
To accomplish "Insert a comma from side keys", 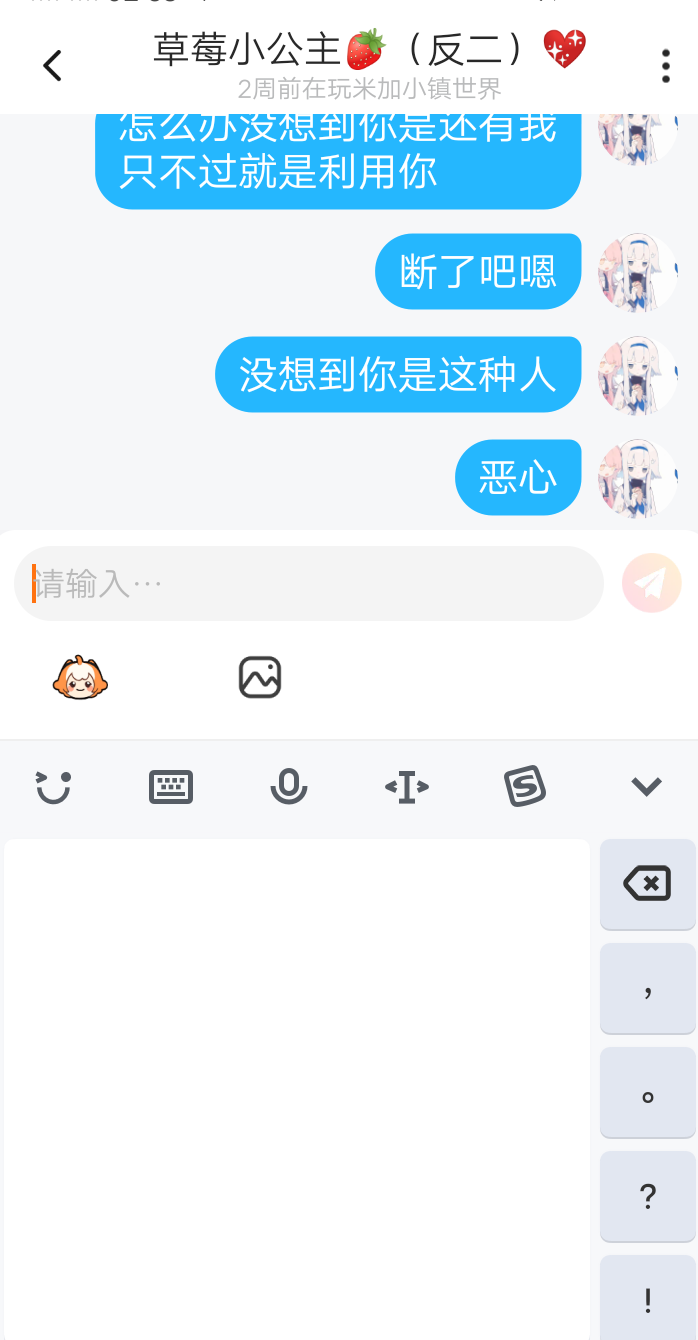I will [x=647, y=988].
